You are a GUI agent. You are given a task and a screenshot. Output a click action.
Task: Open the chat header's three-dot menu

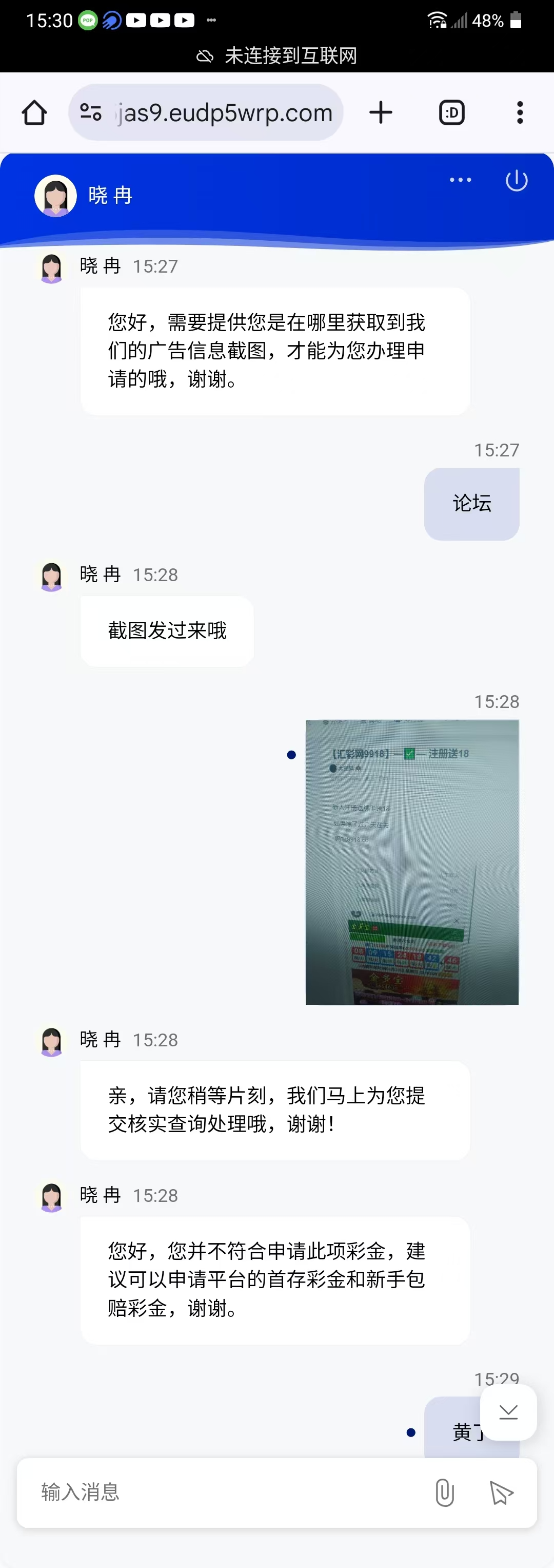tap(460, 180)
